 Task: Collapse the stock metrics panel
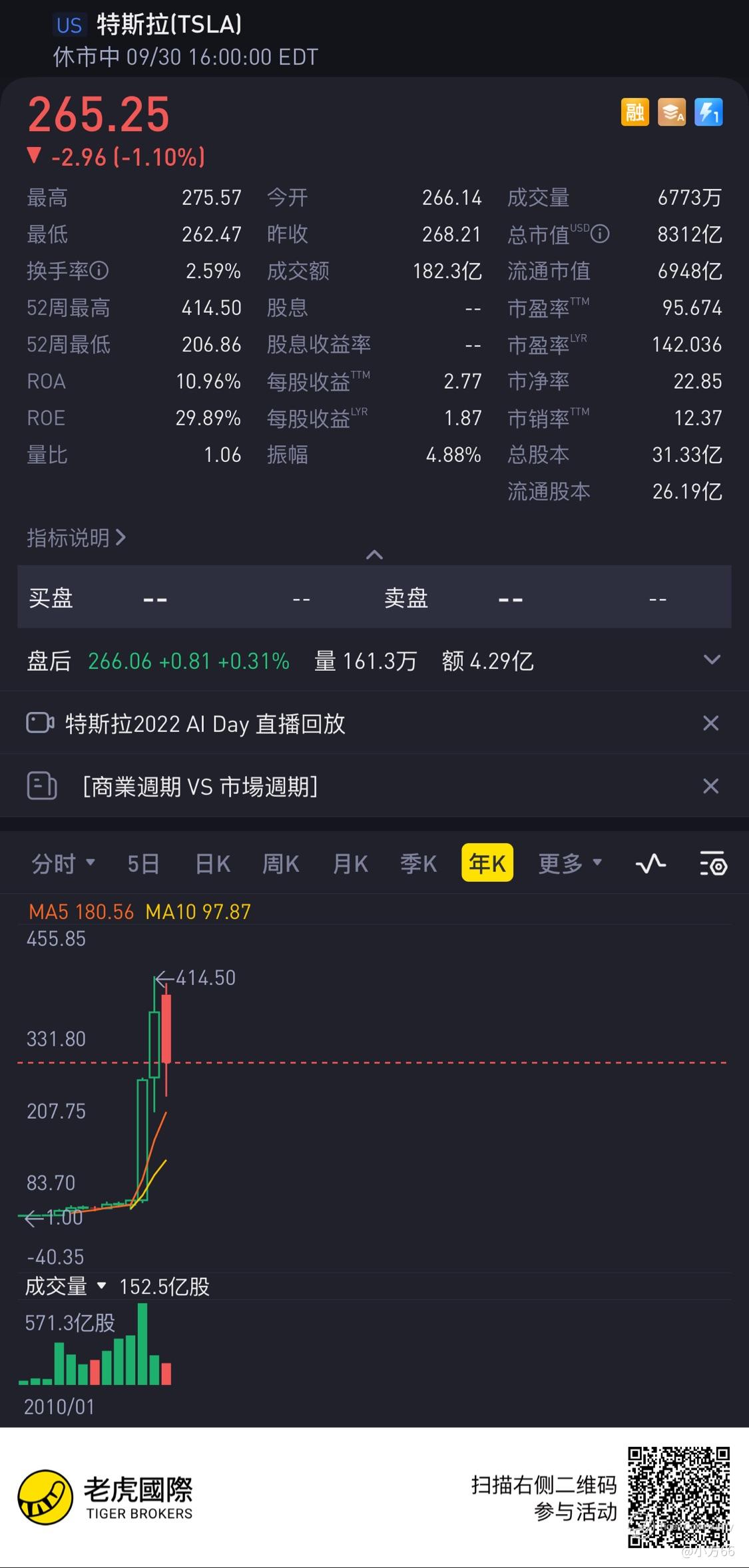[x=374, y=555]
